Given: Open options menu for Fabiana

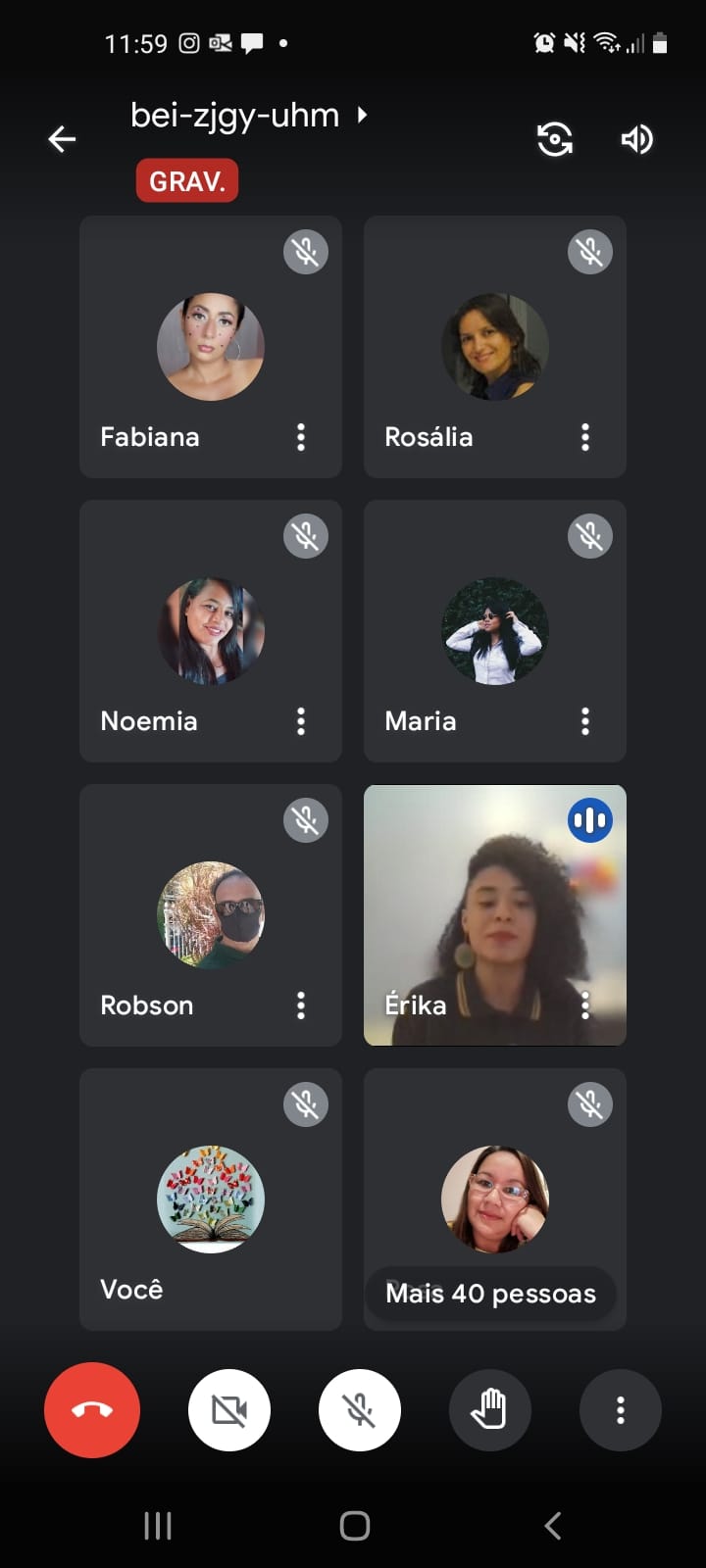Looking at the screenshot, I should coord(301,437).
